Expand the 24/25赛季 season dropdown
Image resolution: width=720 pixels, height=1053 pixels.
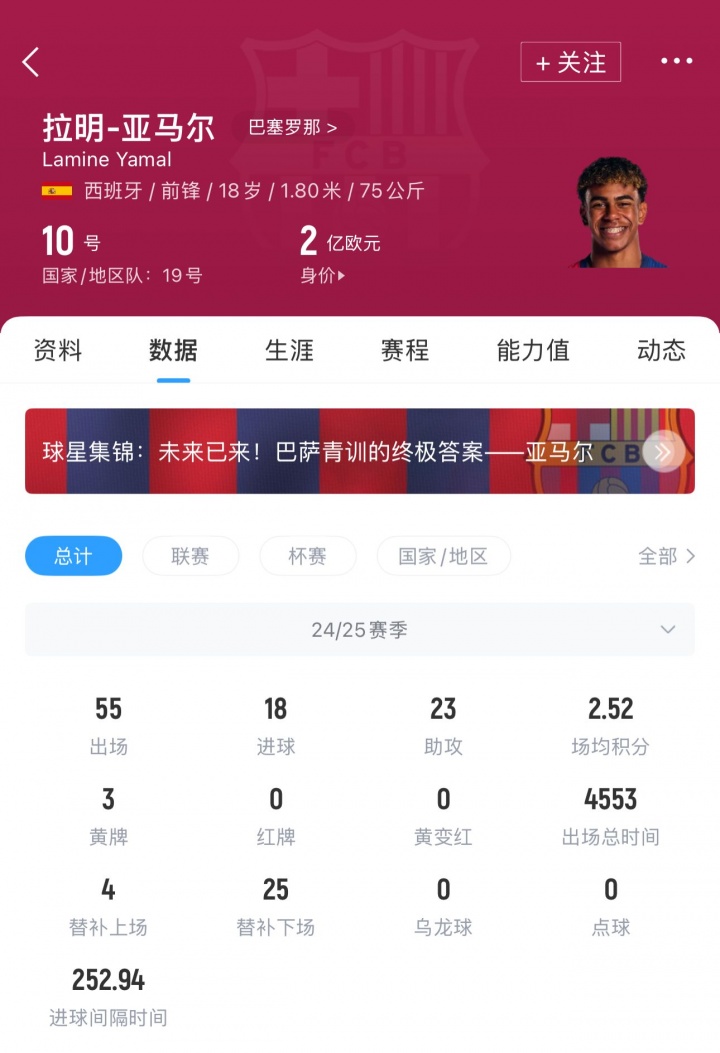(359, 630)
